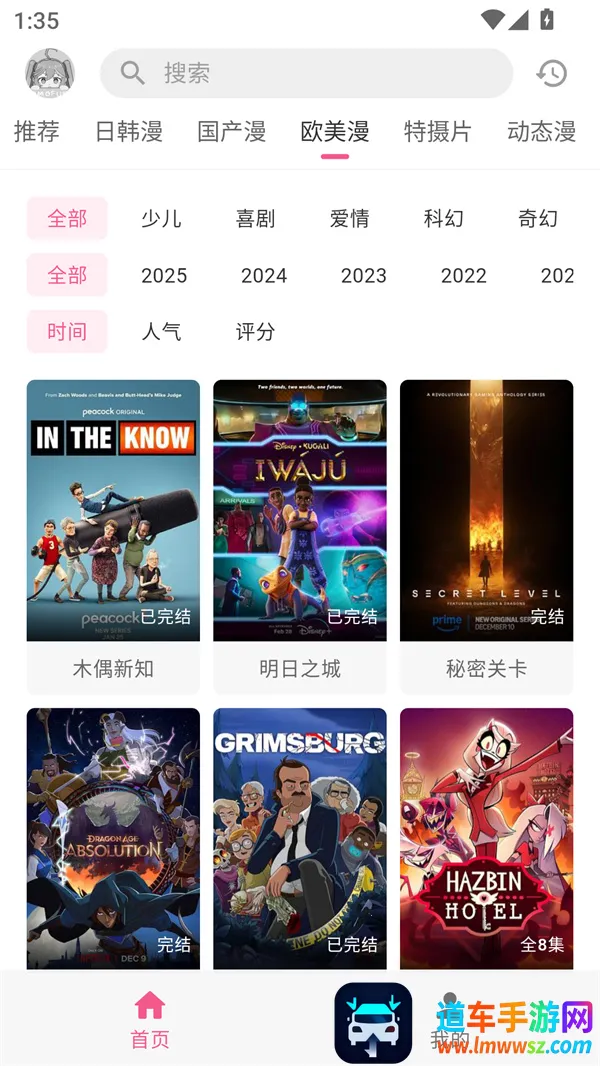Switch to the 特摄片 tab
Image resolution: width=600 pixels, height=1066 pixels.
[x=437, y=131]
